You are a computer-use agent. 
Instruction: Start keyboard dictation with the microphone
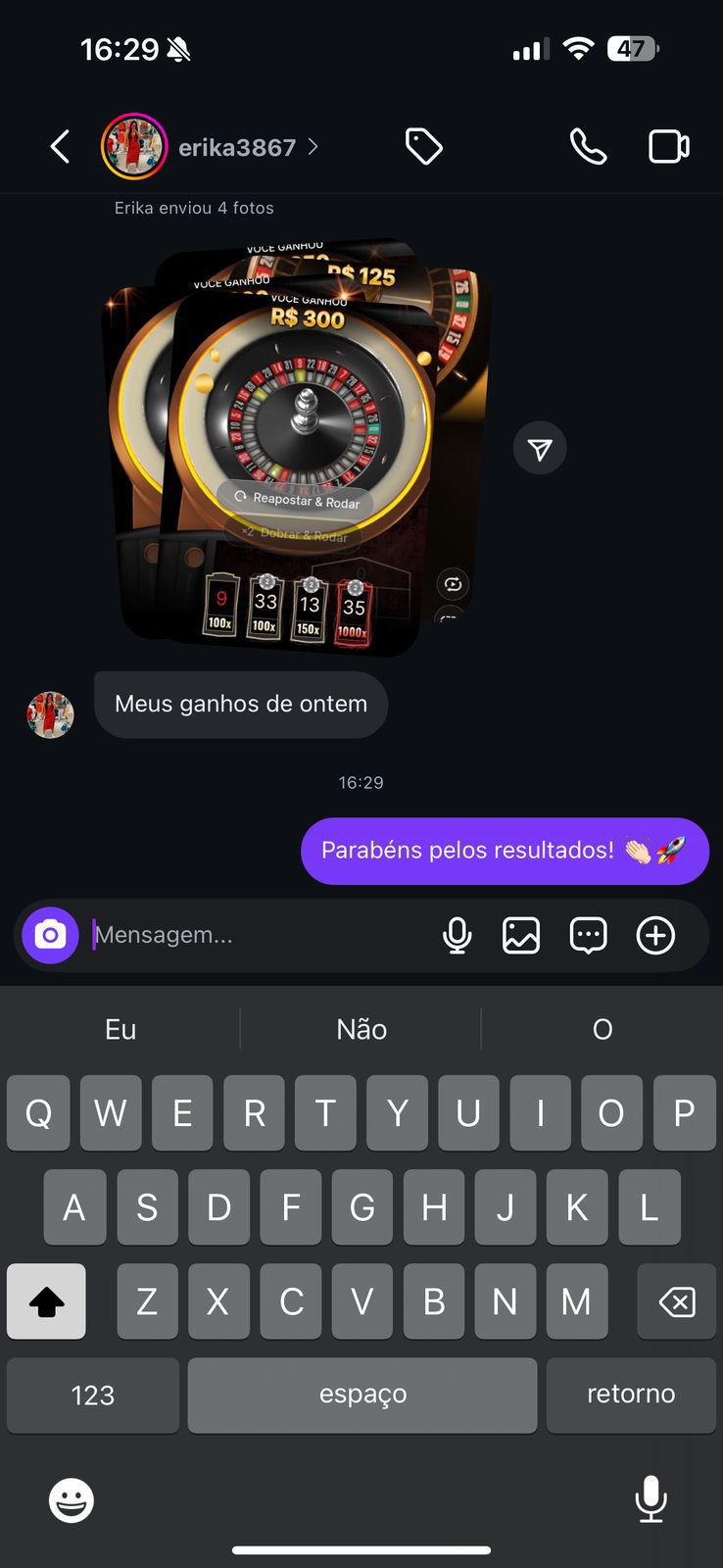click(651, 1498)
